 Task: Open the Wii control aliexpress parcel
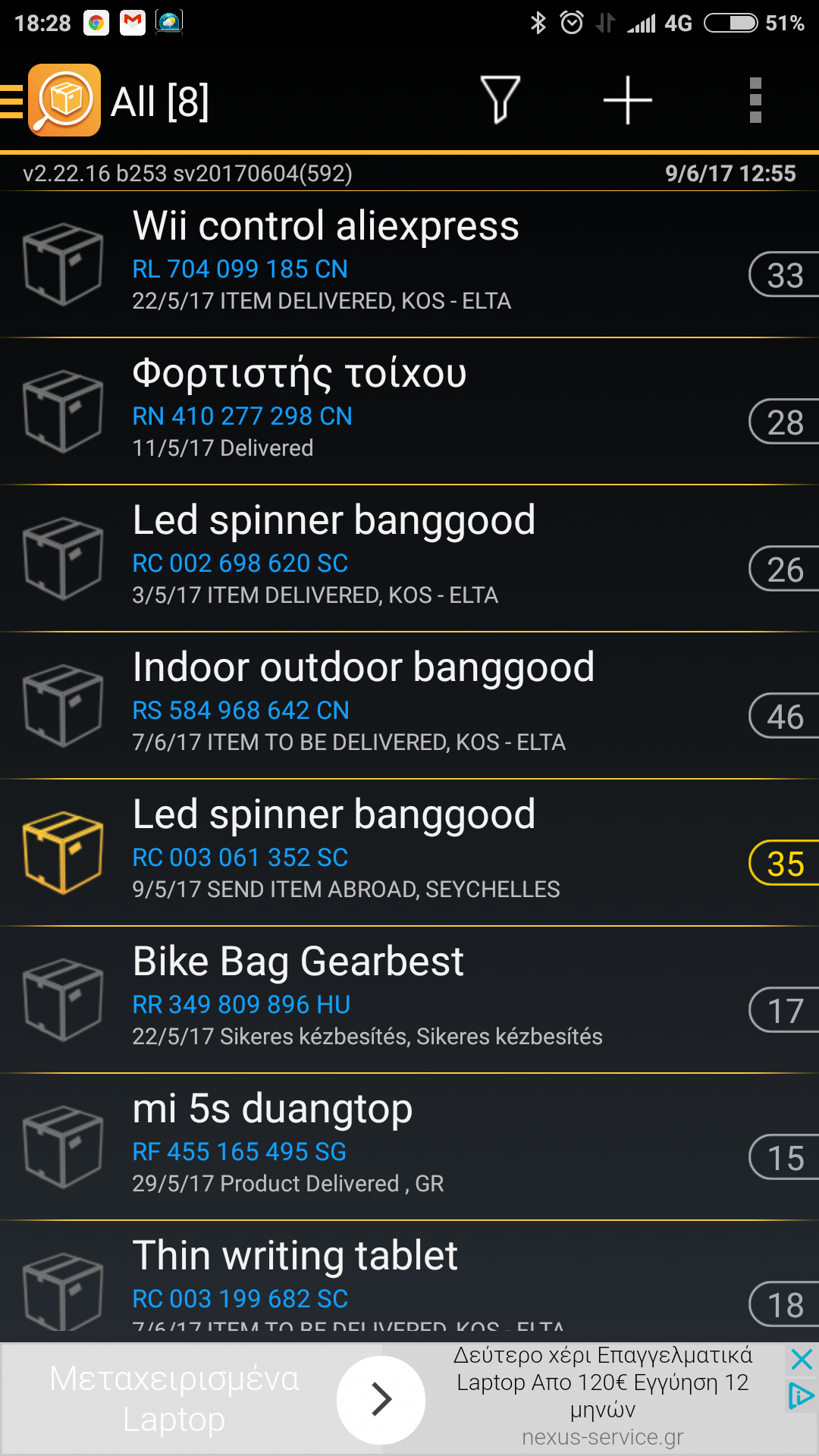[409, 264]
